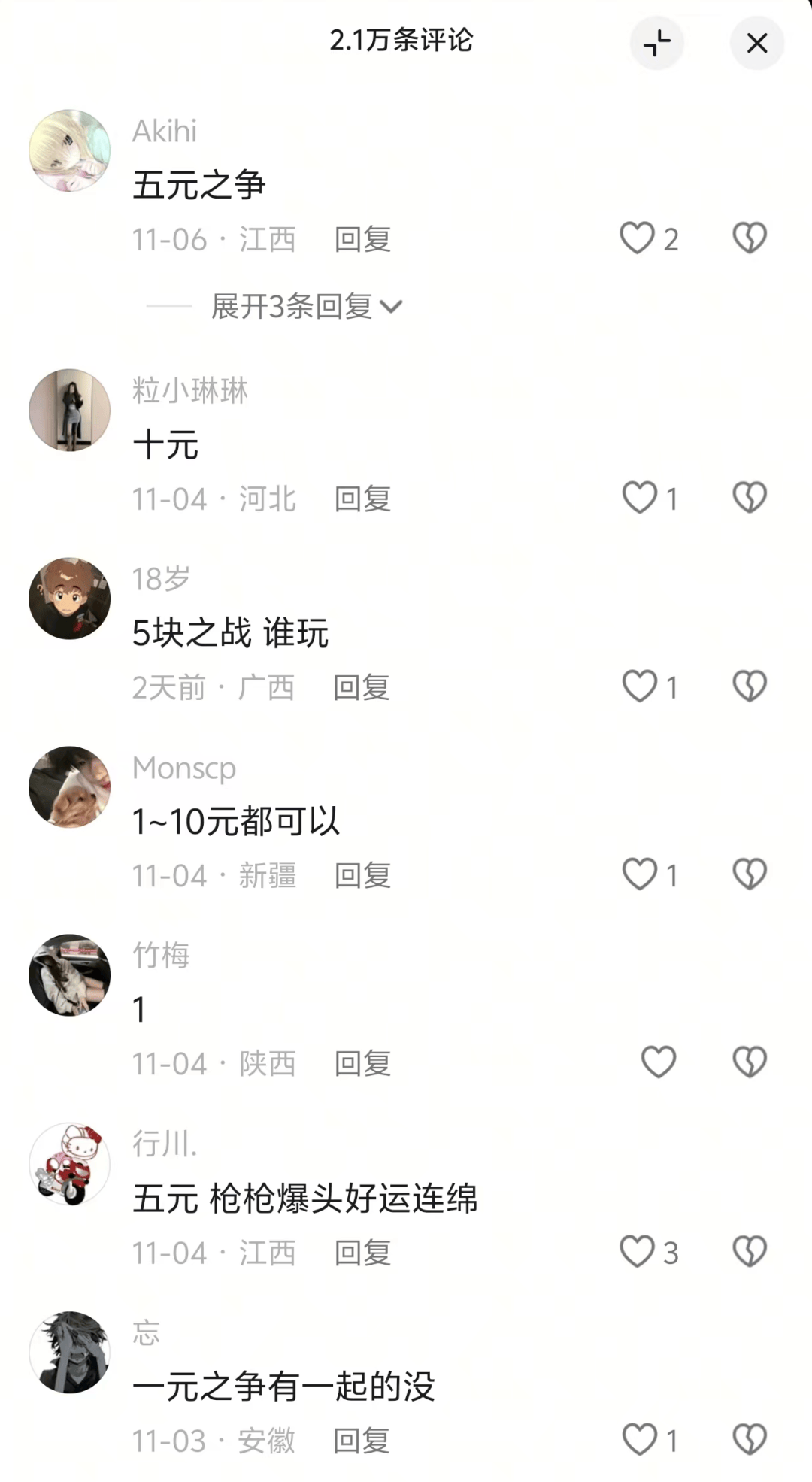Screen dimensions: 812x1482
Task: Shrink the comments panel with the collapse icon
Action: click(x=656, y=44)
